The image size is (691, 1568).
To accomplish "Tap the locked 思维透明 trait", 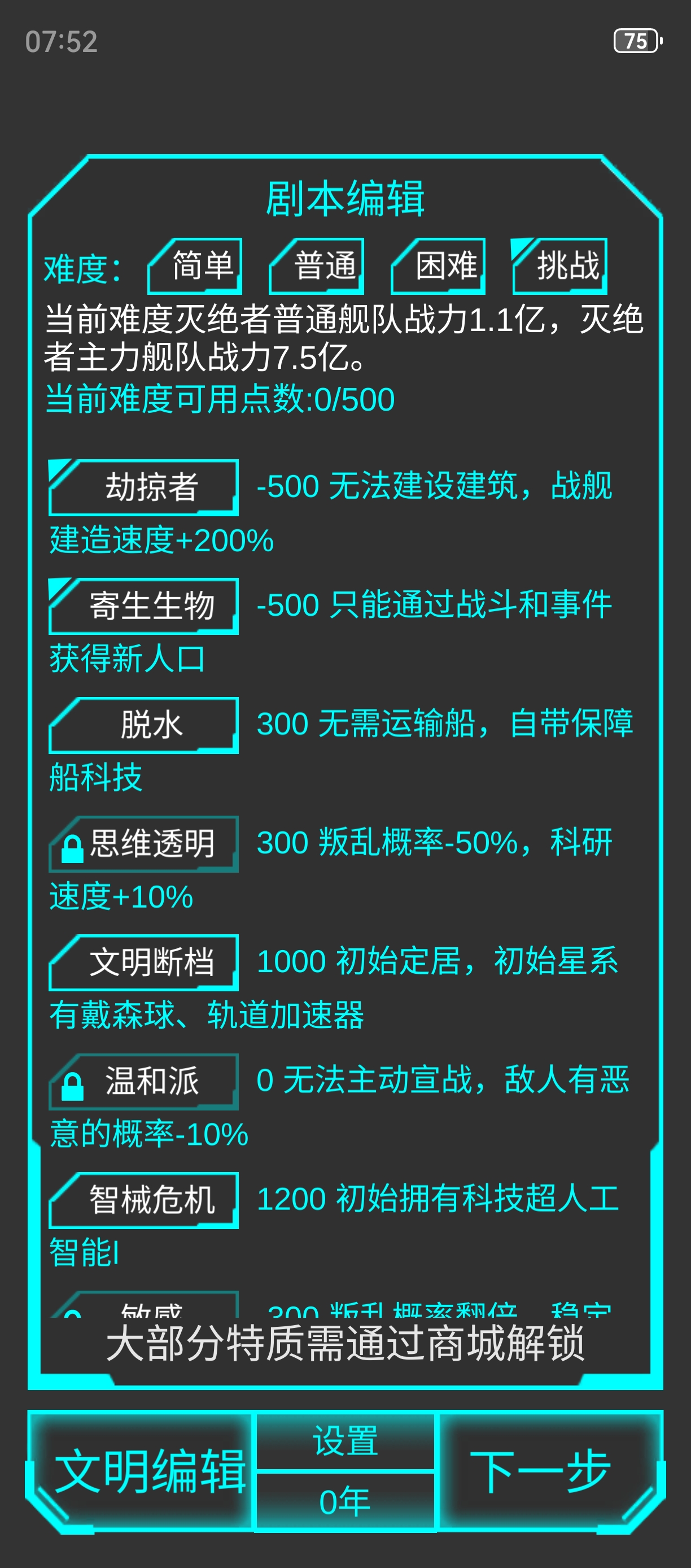I will tap(143, 844).
